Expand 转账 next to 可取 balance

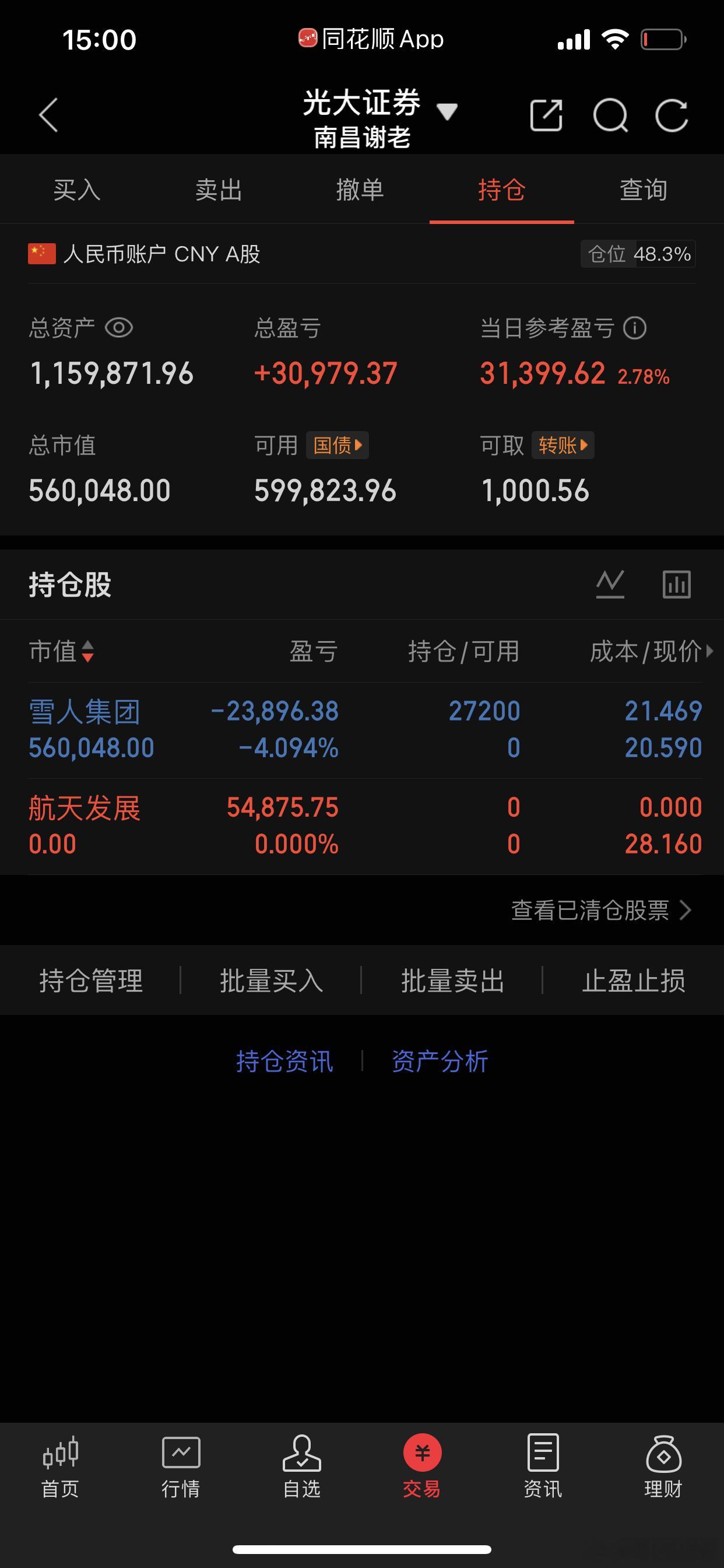[562, 446]
